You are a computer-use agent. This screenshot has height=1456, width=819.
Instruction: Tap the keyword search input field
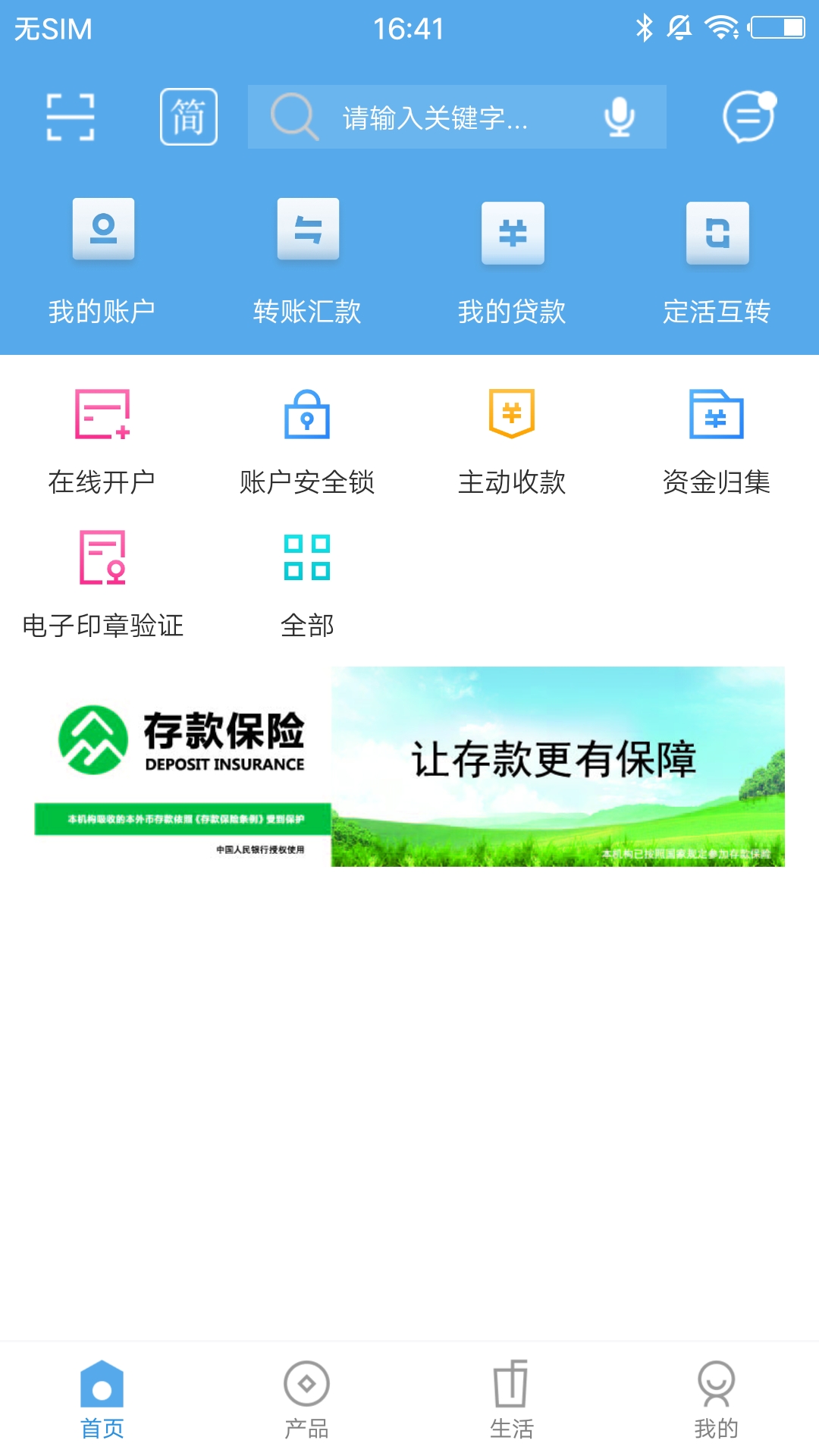pos(455,117)
